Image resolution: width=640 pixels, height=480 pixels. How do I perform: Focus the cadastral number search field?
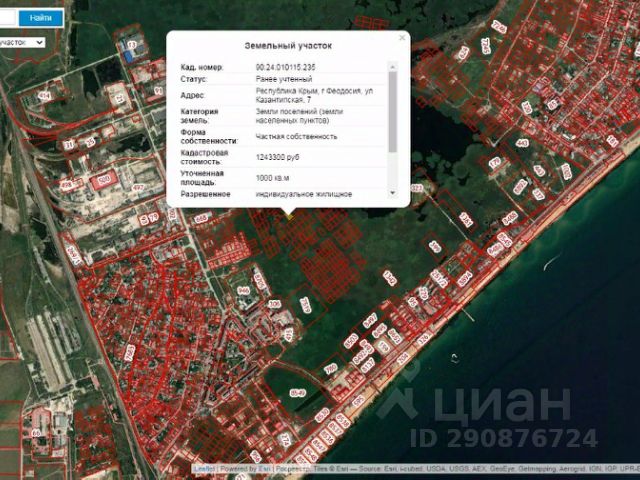6,18
